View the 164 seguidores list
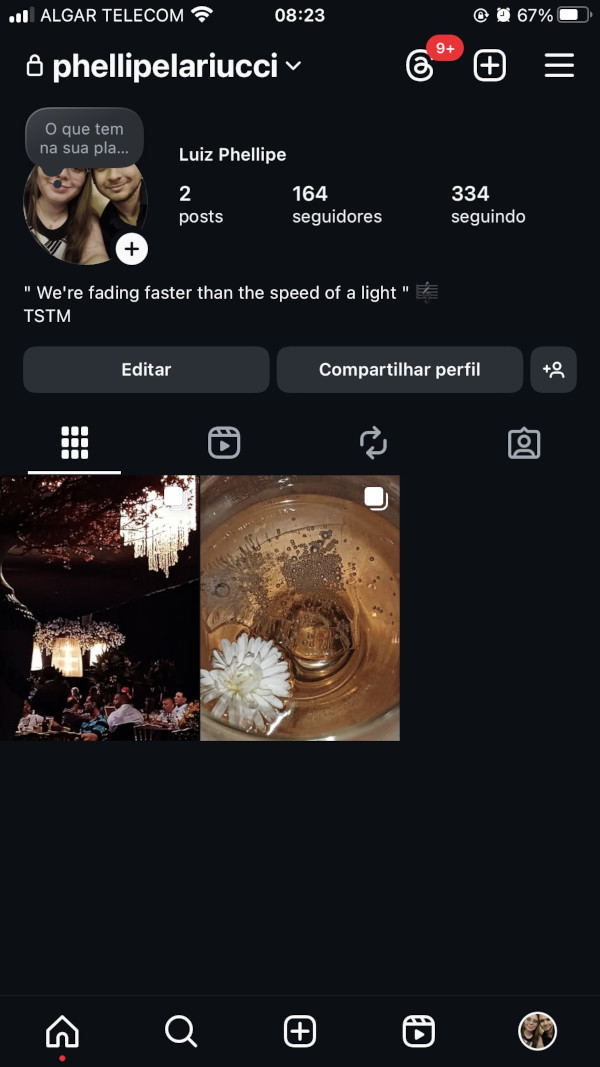The image size is (600, 1067). [x=336, y=204]
